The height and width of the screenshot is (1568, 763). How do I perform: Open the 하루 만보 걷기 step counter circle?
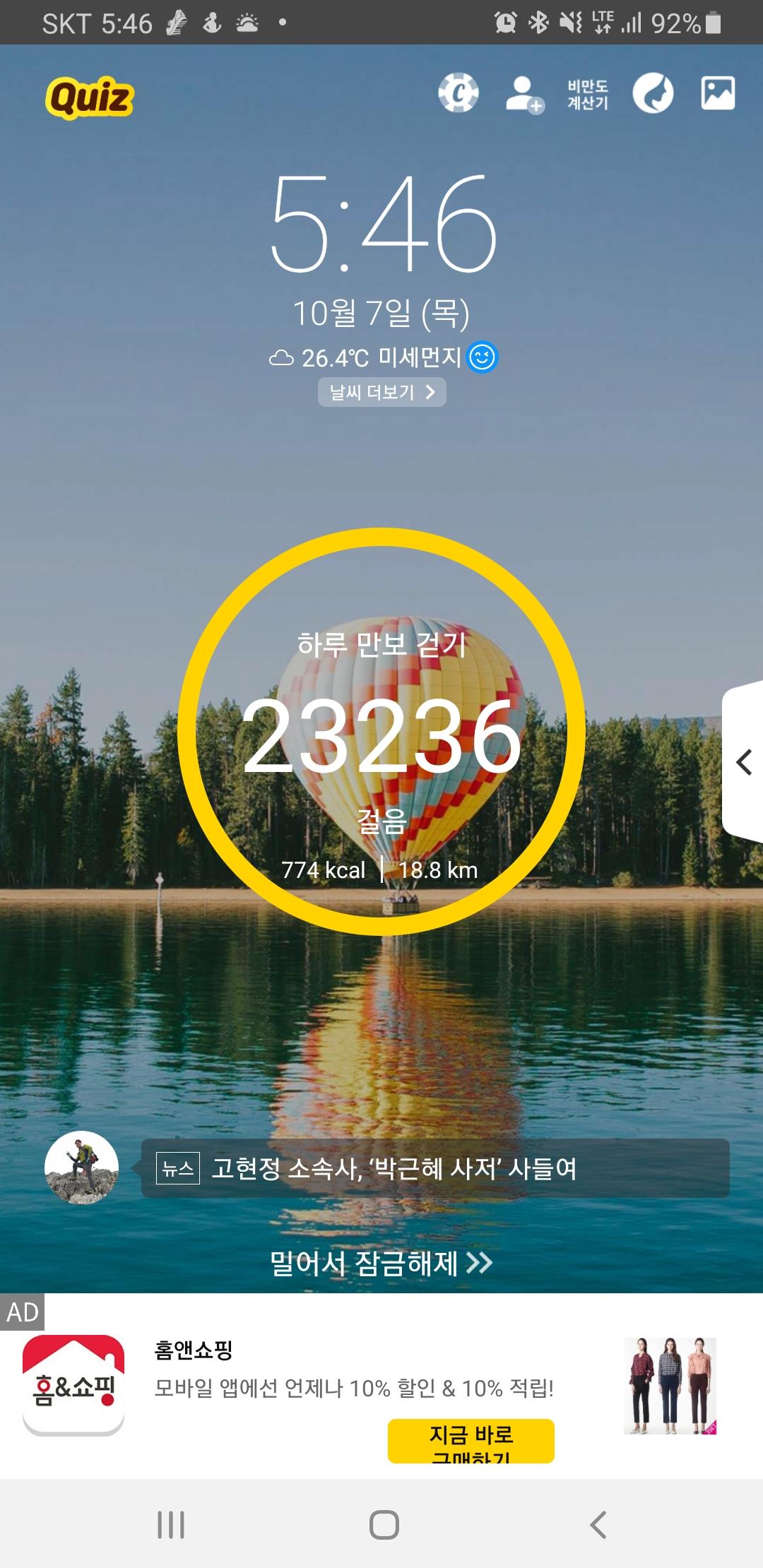click(x=381, y=732)
